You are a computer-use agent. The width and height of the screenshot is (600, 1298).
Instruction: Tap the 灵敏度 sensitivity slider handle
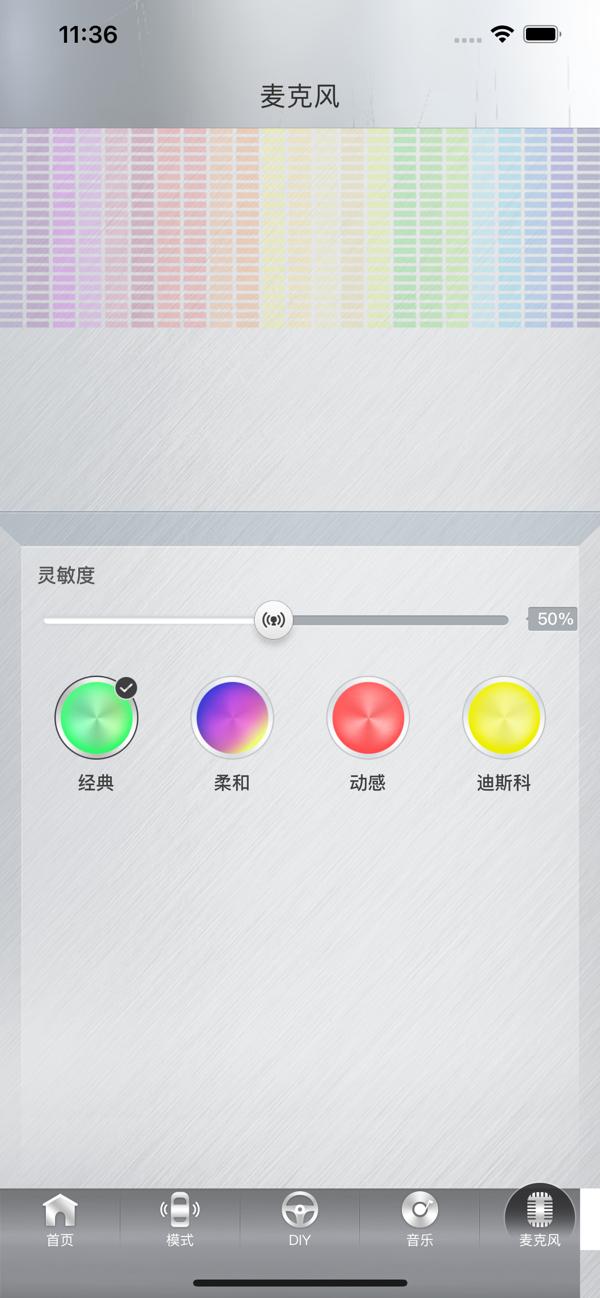click(x=273, y=620)
